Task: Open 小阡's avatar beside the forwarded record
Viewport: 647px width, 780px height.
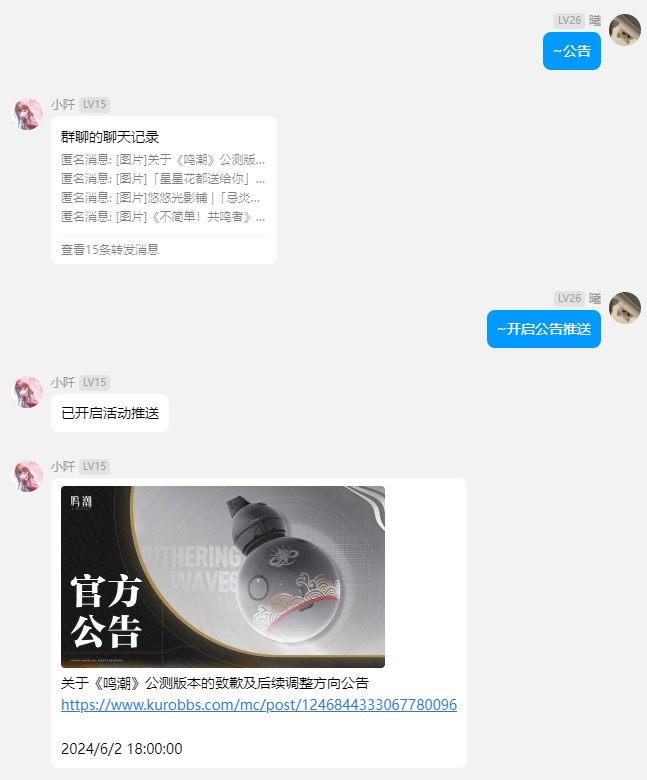Action: click(x=27, y=114)
